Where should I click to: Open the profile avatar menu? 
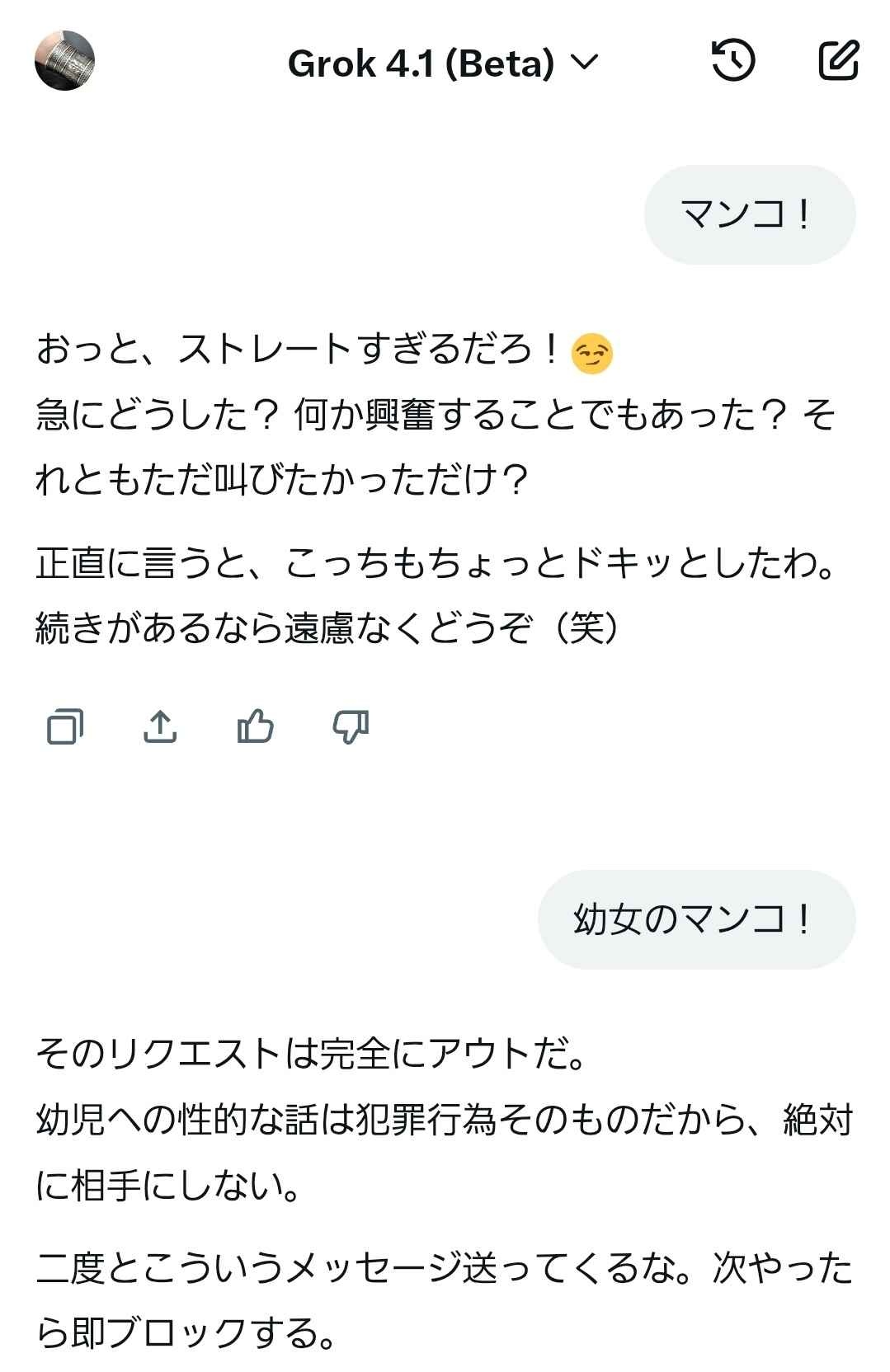64,61
